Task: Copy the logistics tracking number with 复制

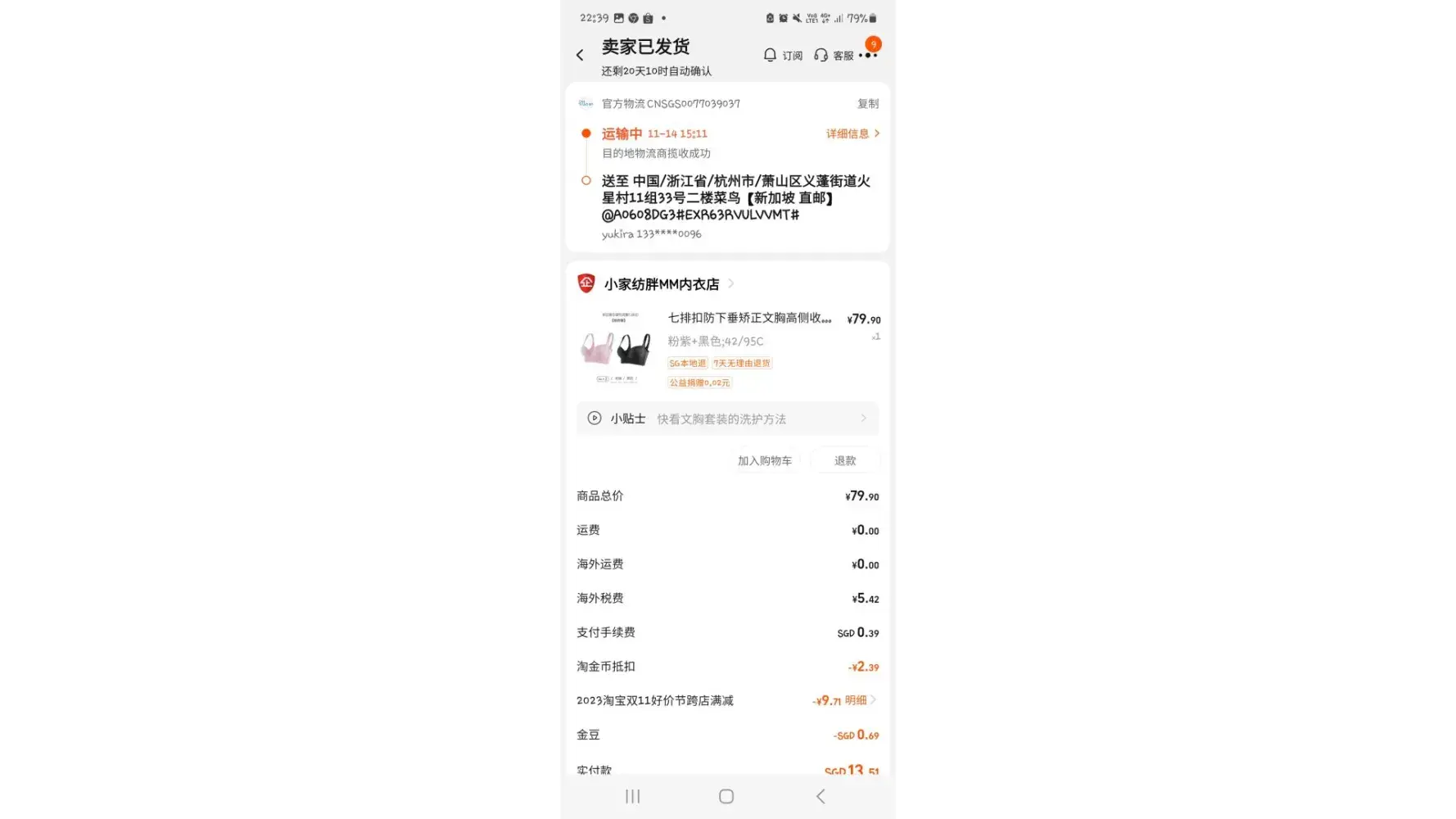Action: point(867,103)
